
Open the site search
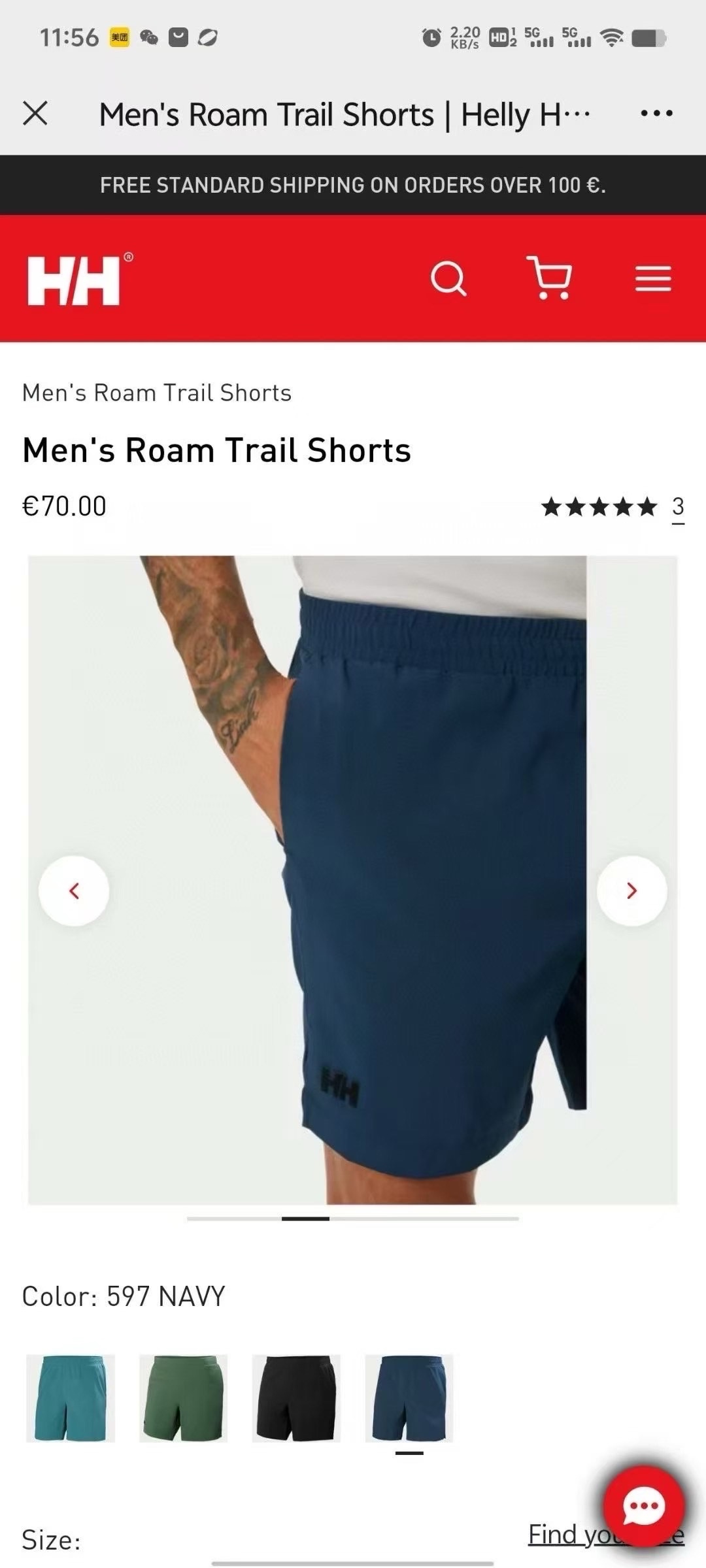[448, 279]
